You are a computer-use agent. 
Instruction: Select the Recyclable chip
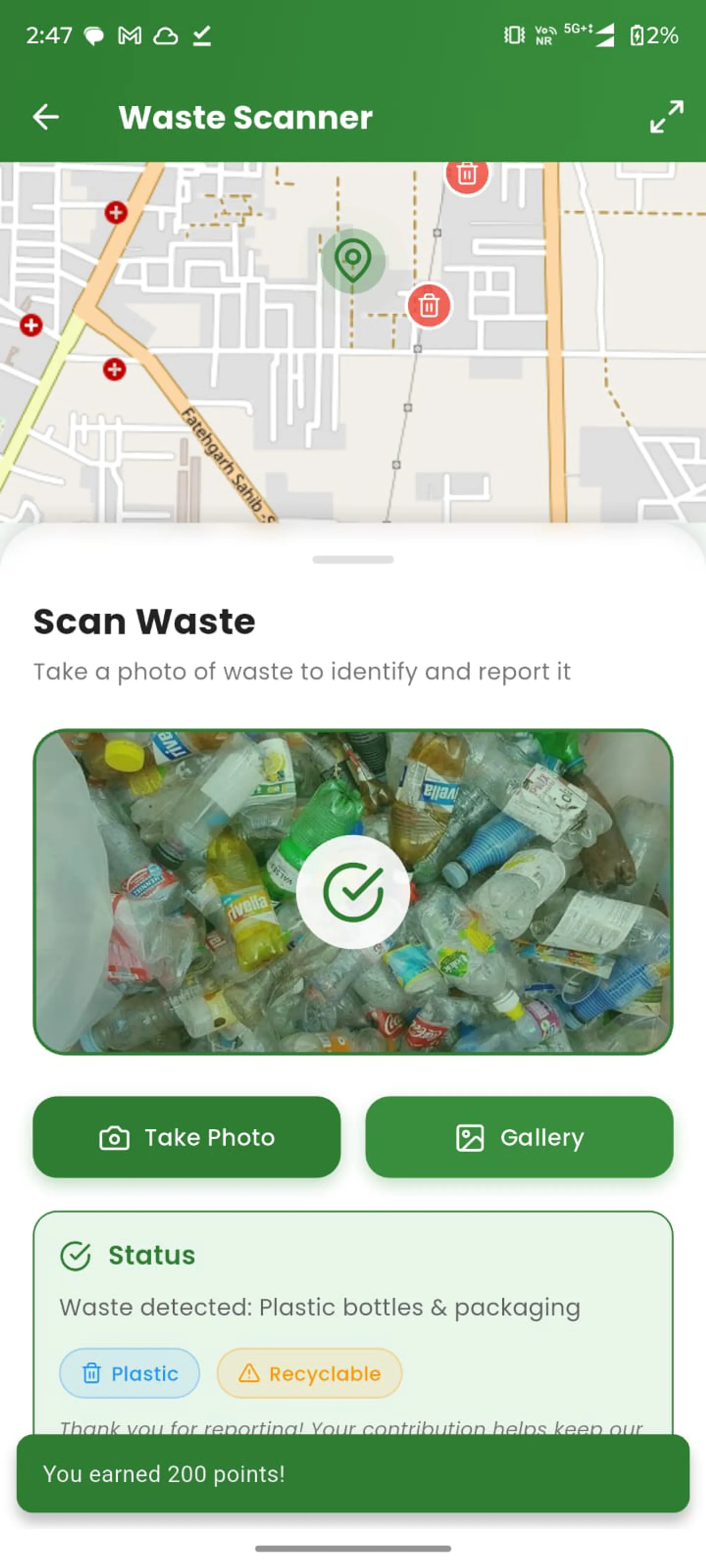click(310, 1373)
